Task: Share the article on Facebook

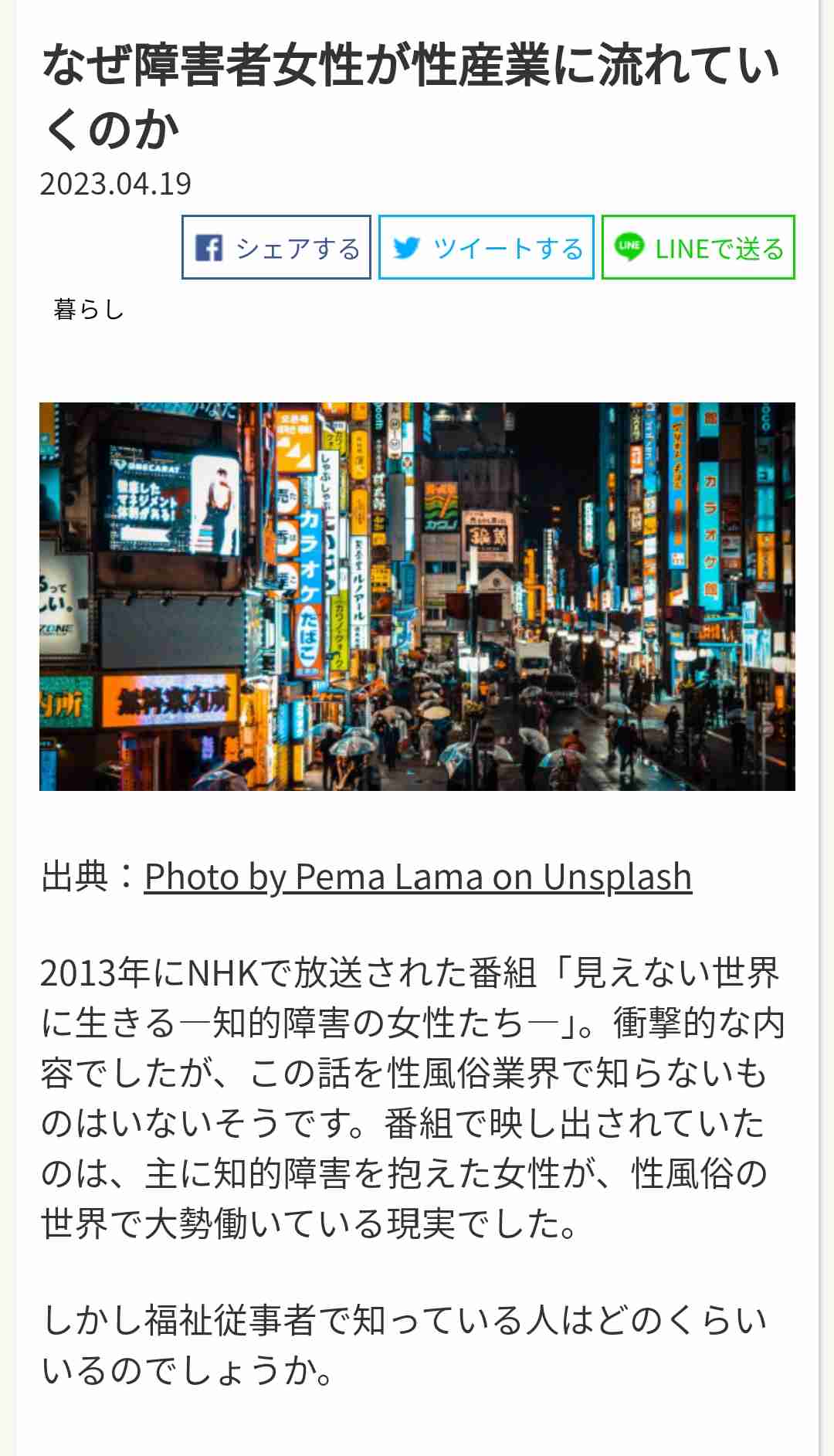Action: 276,248
